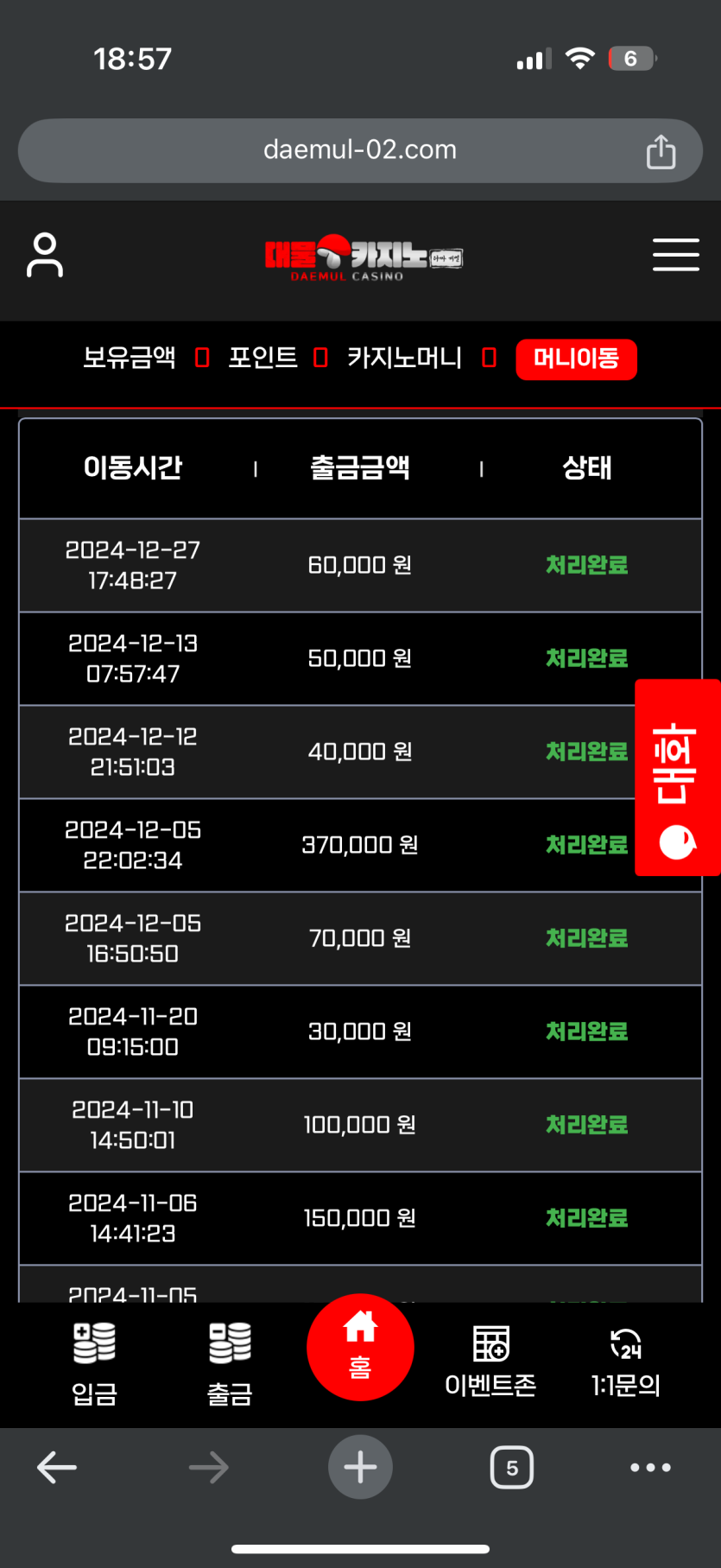Viewport: 721px width, 1568px height.
Task: Share the page from the address bar
Action: coord(661,151)
